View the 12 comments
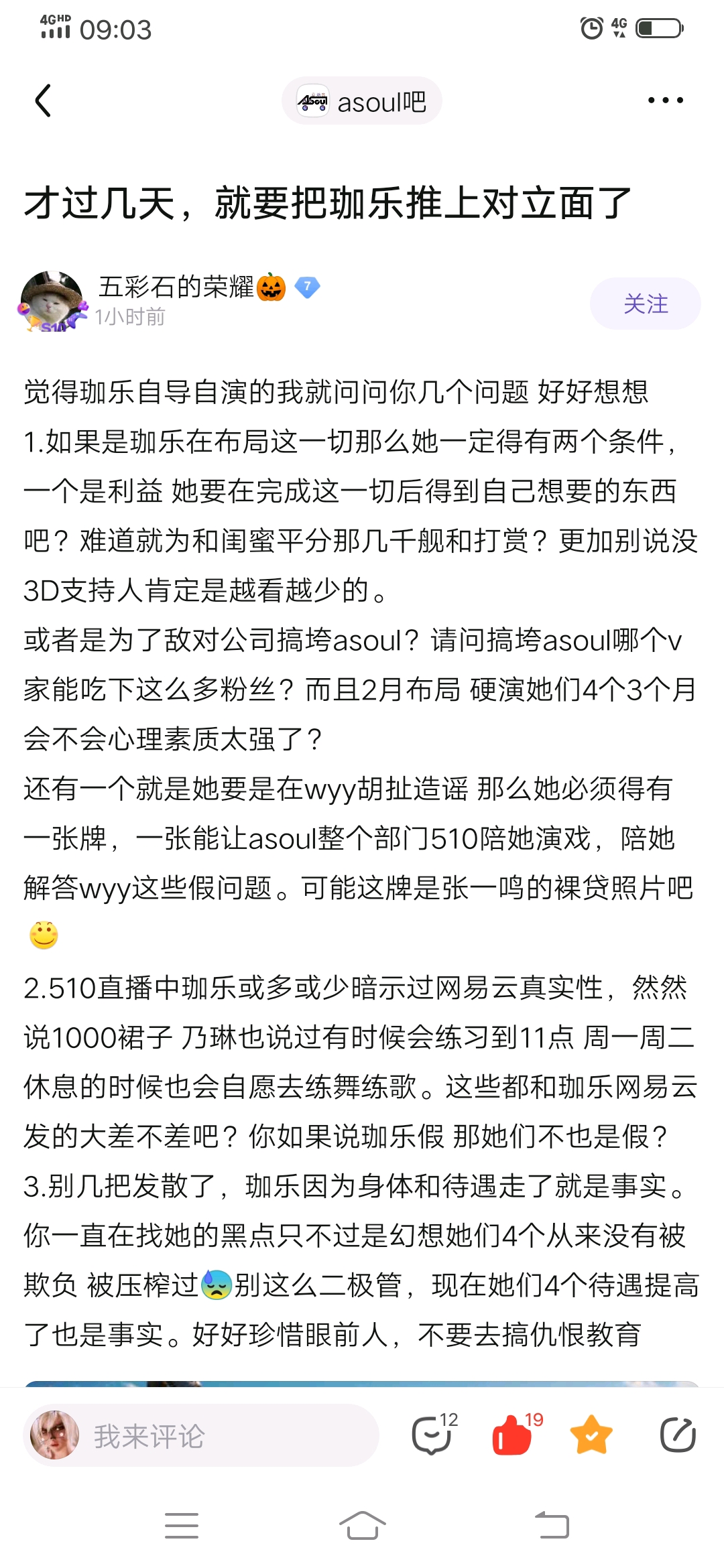This screenshot has width=724, height=1568. tap(432, 1435)
